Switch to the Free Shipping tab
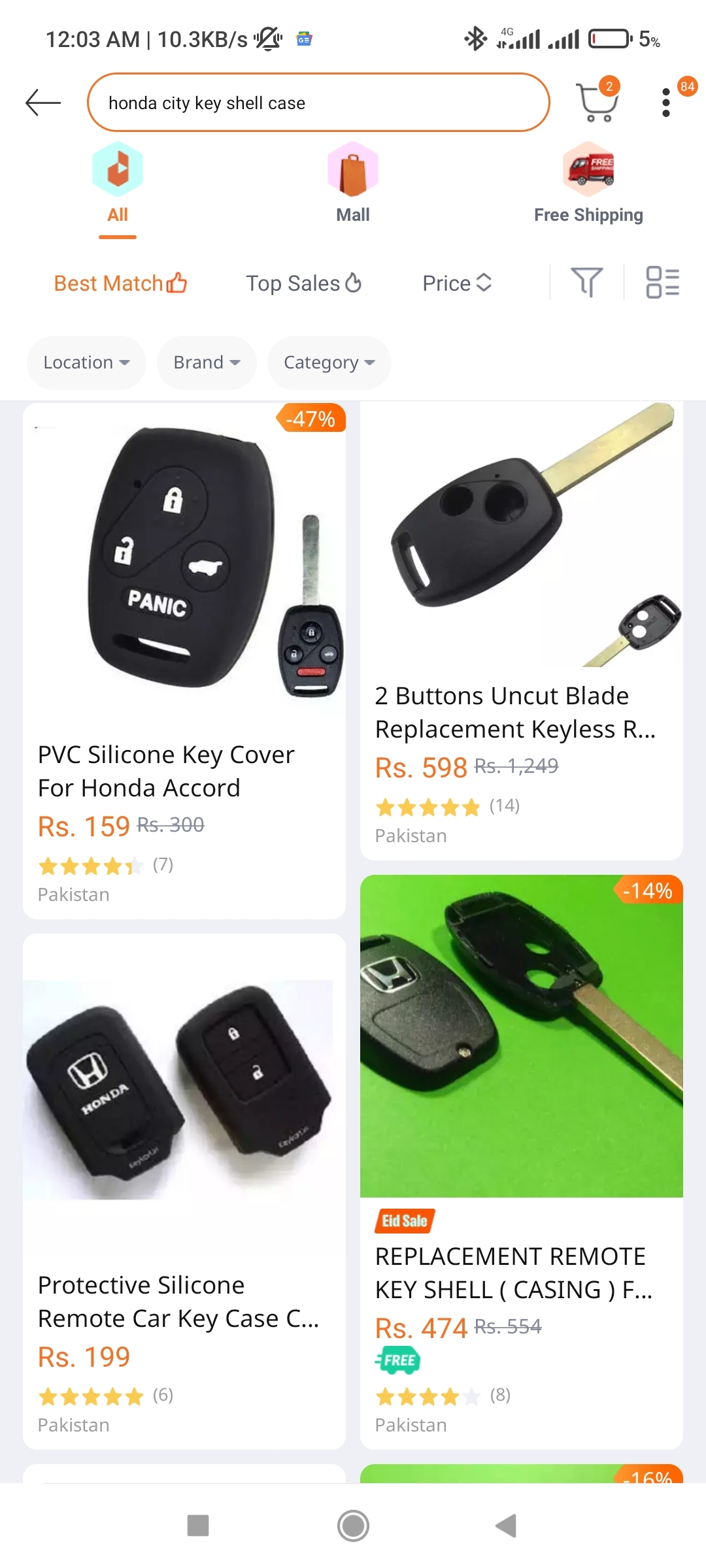706x1568 pixels. (x=588, y=184)
